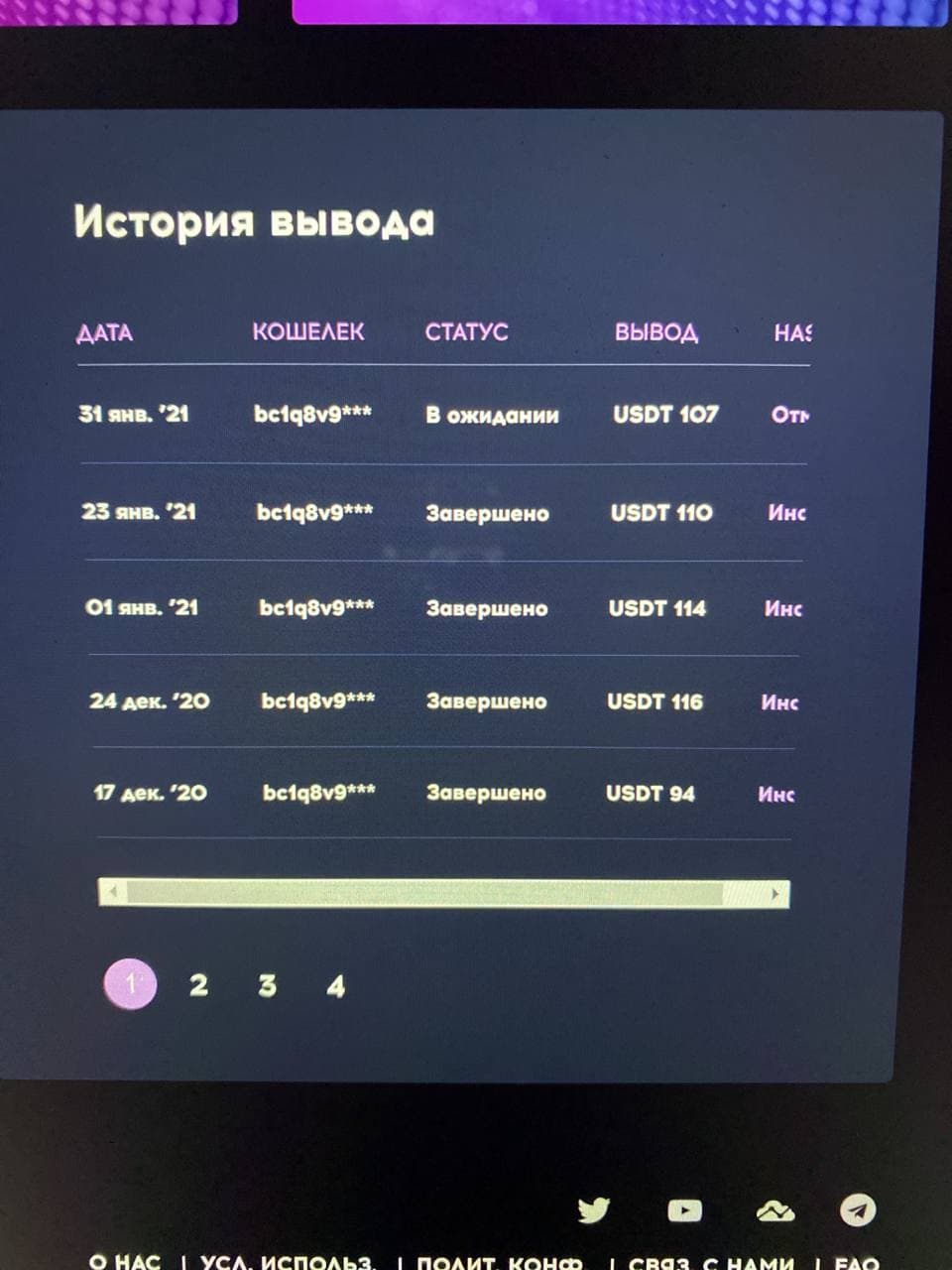952x1270 pixels.
Task: Go to page 3 of withdrawal history
Action: coord(267,985)
